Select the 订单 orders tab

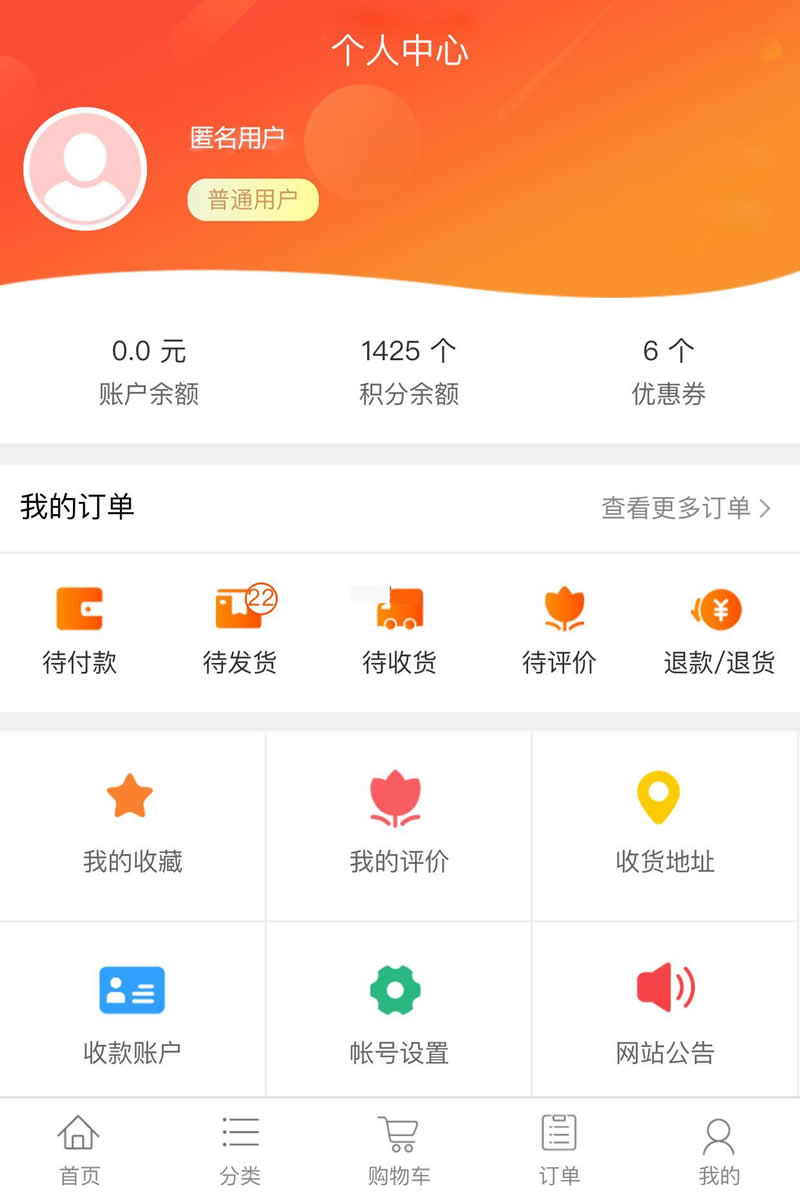(x=559, y=1145)
